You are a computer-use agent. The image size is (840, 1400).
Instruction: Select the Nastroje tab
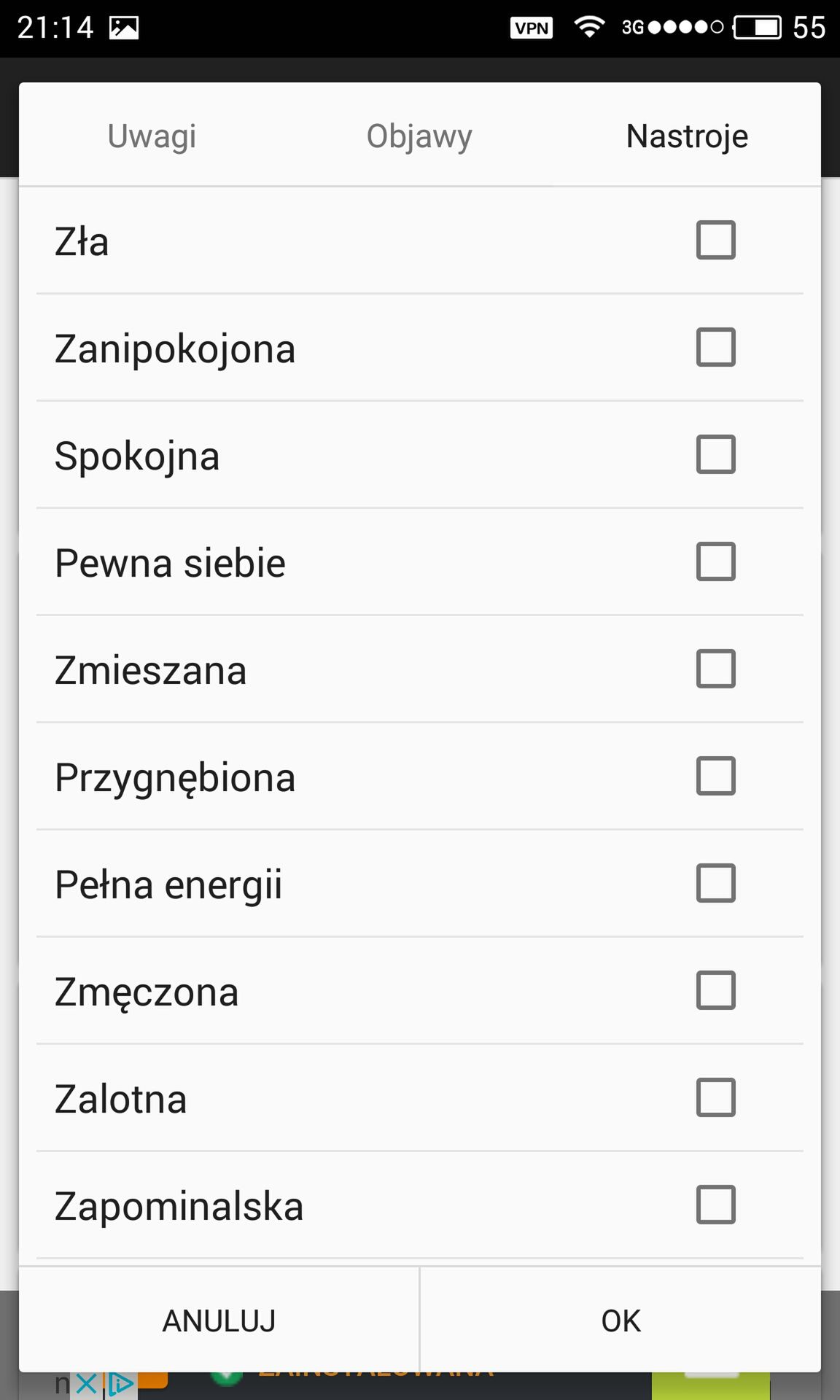687,136
